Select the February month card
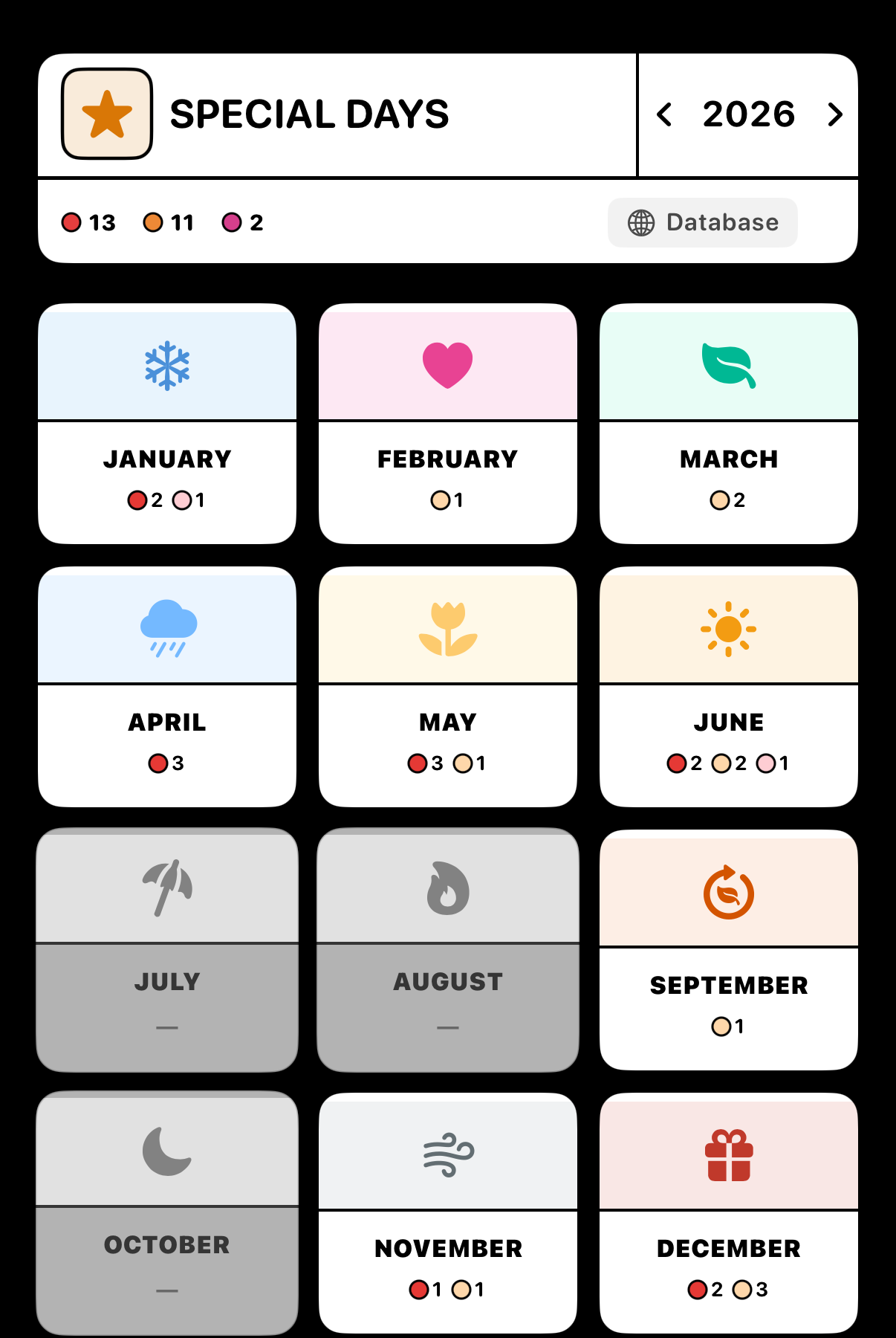 [448, 424]
